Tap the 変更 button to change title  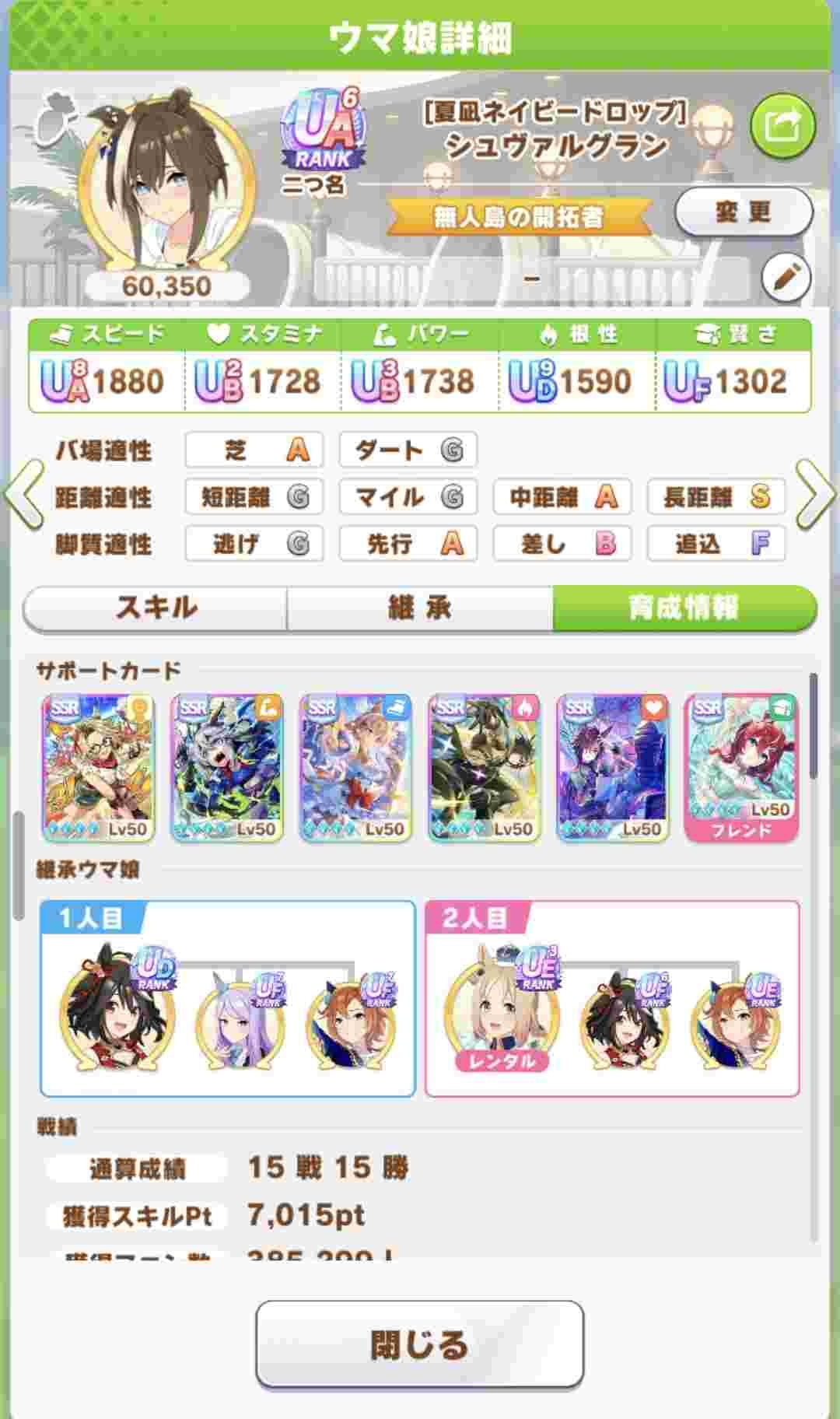coord(744,212)
